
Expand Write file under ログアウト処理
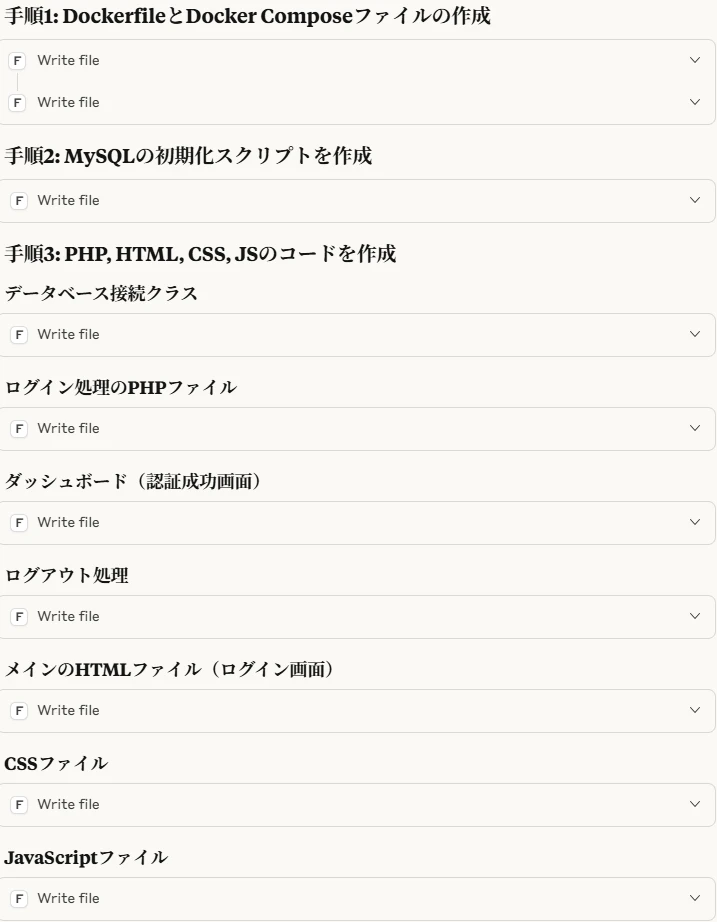pos(695,616)
